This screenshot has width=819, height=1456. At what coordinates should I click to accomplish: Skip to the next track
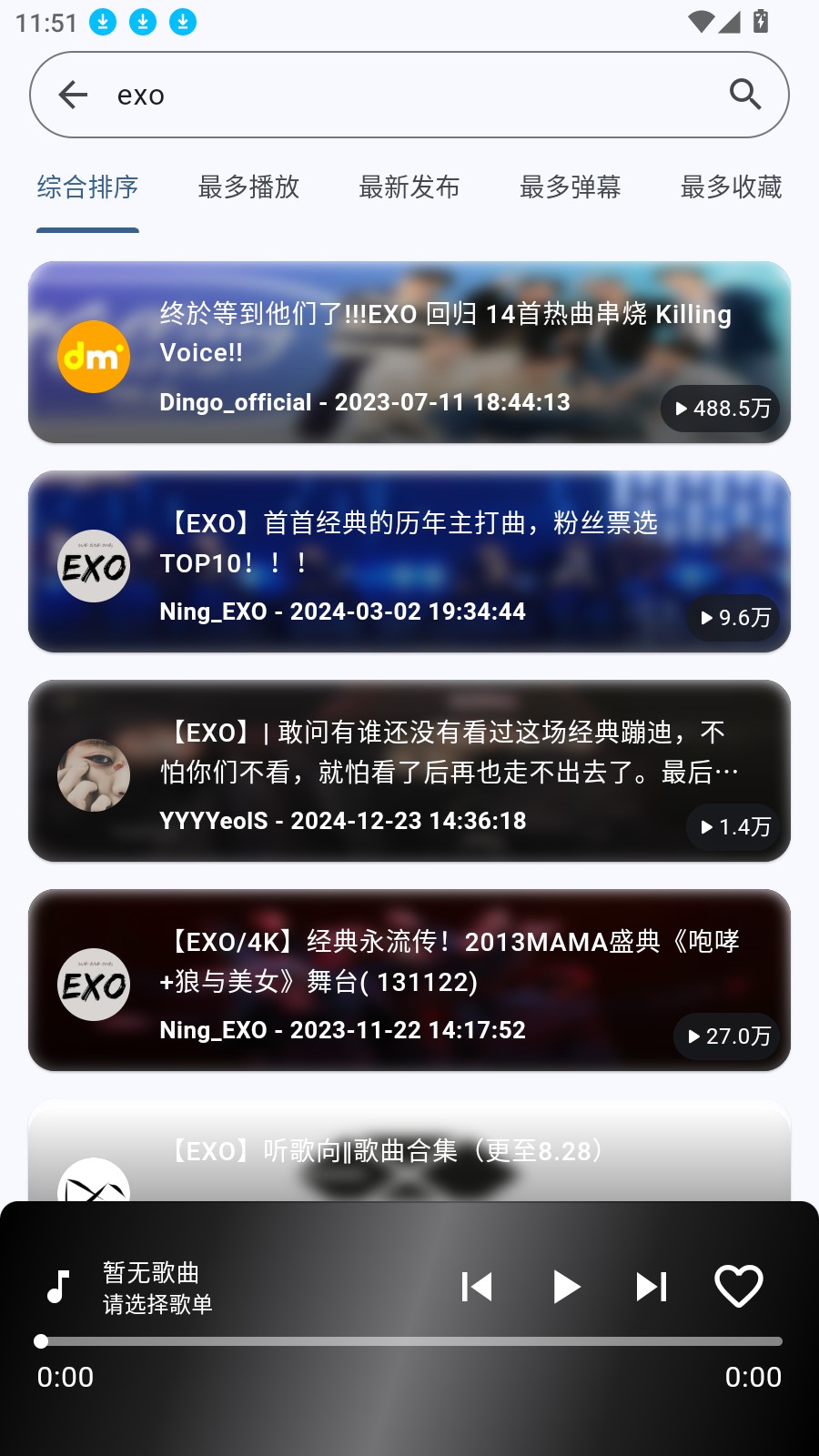coord(652,1287)
